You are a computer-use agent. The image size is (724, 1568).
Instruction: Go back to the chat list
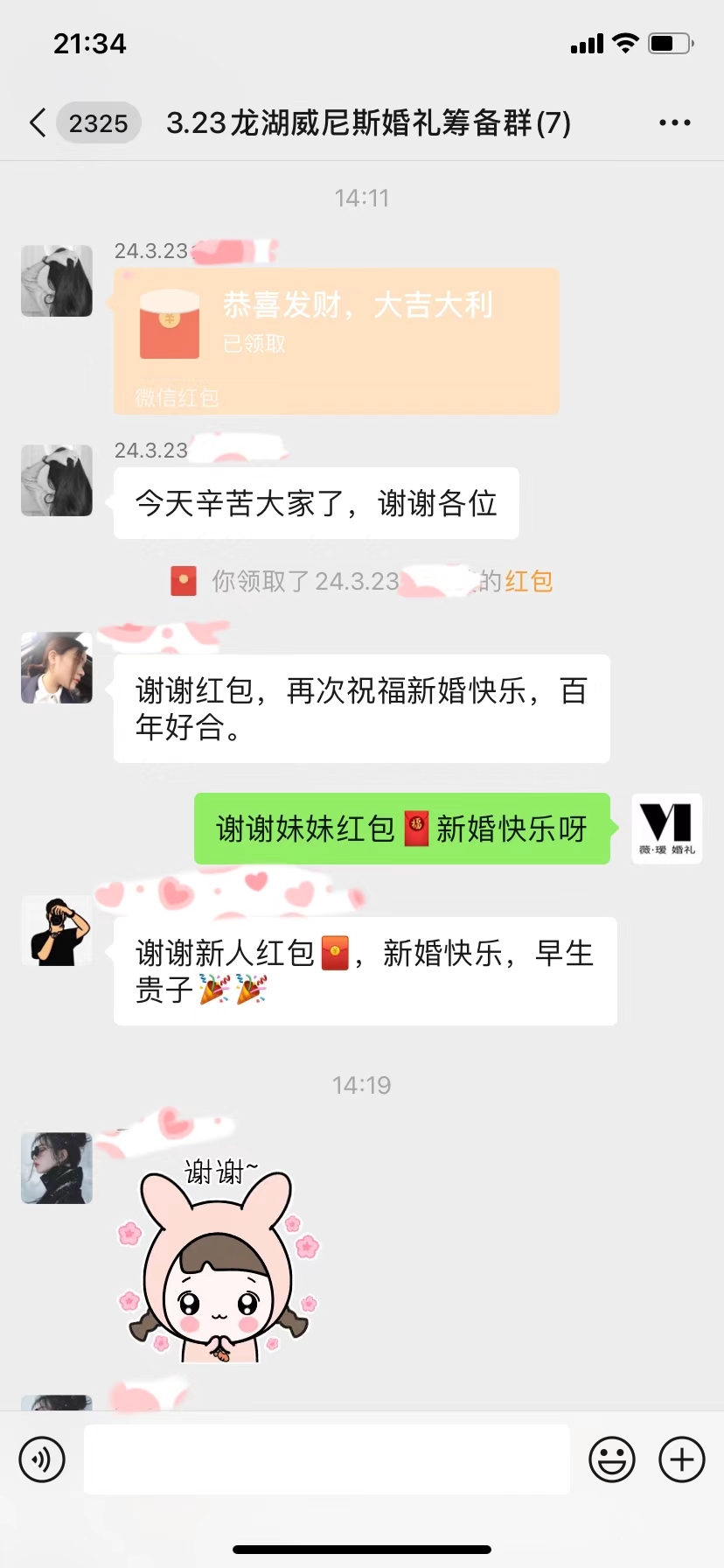[38, 123]
